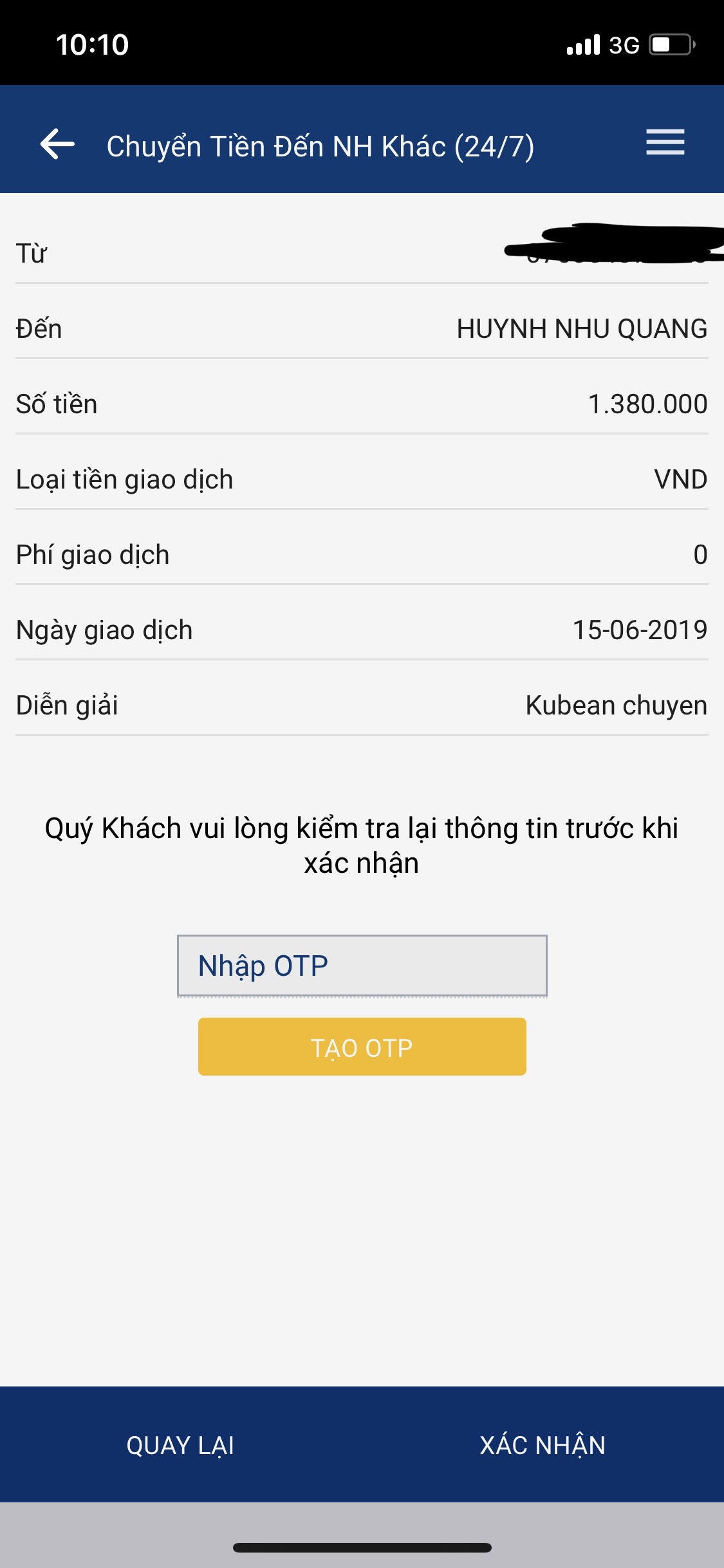Confirm transfer with XÁC NHẬN
The height and width of the screenshot is (1568, 724).
543,1445
